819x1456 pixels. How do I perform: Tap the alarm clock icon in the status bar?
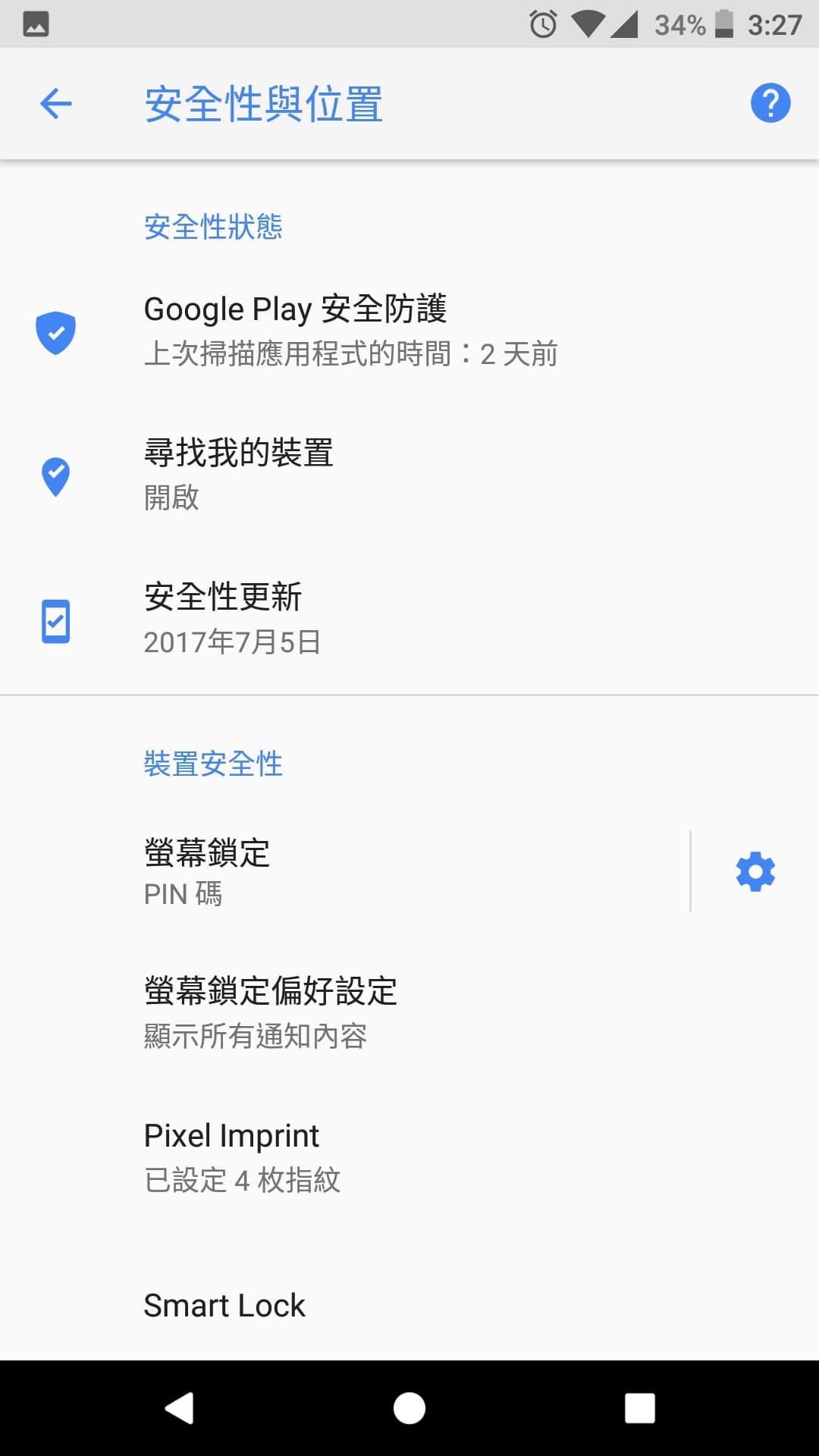(x=543, y=24)
